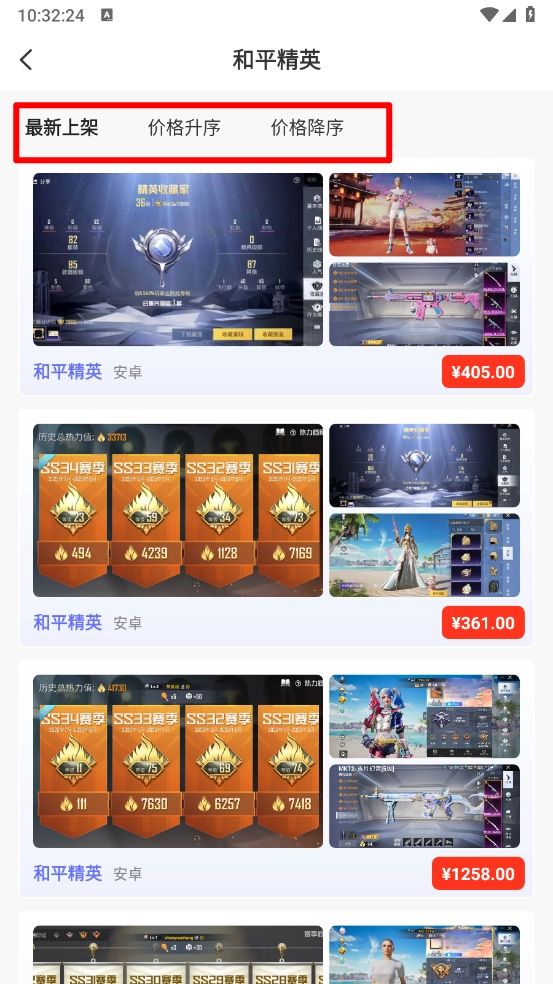The width and height of the screenshot is (553, 984).
Task: Open the account listing priced ¥361.00
Action: point(276,528)
